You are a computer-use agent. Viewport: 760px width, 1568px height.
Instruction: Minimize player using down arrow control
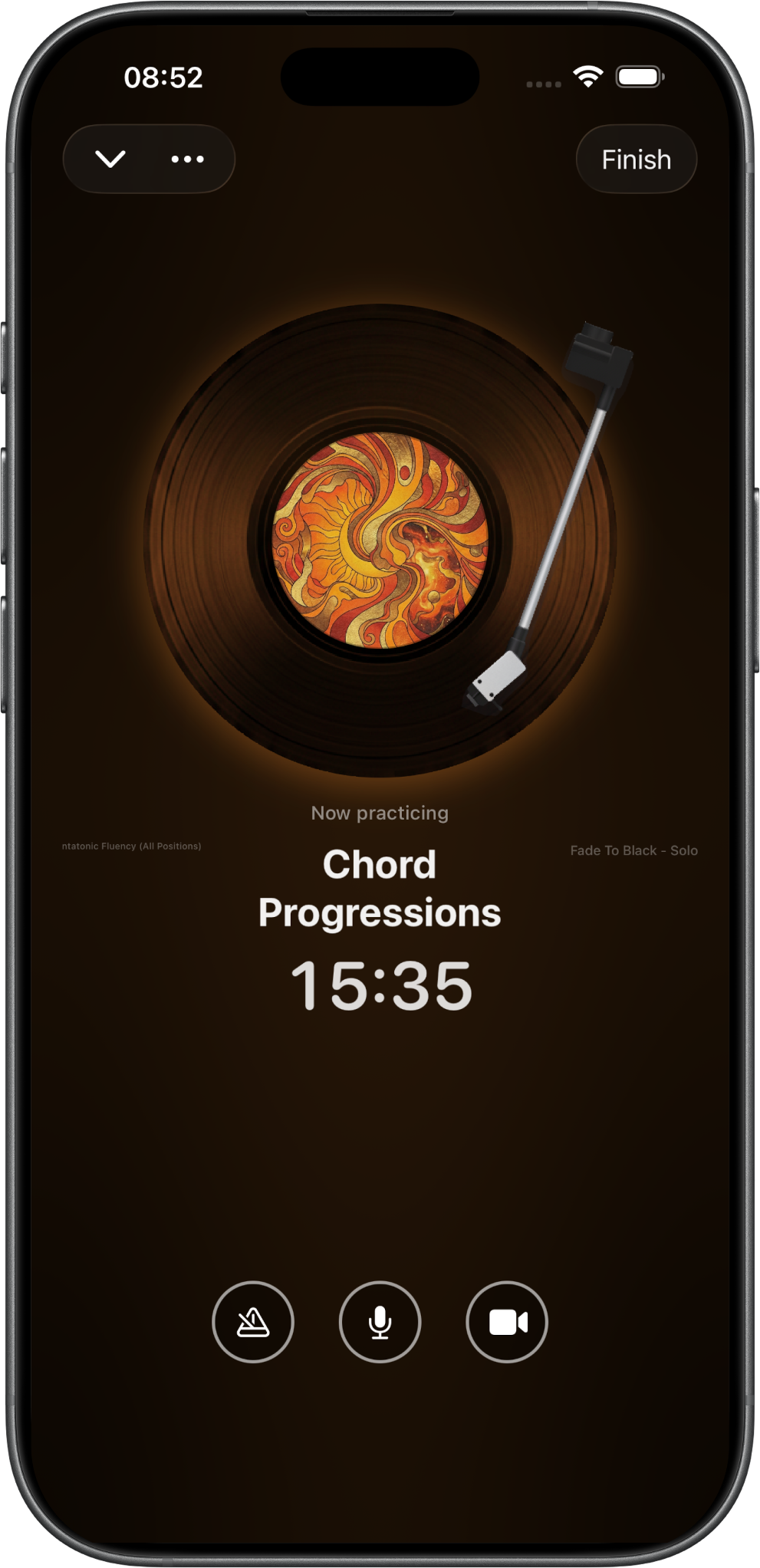click(112, 159)
